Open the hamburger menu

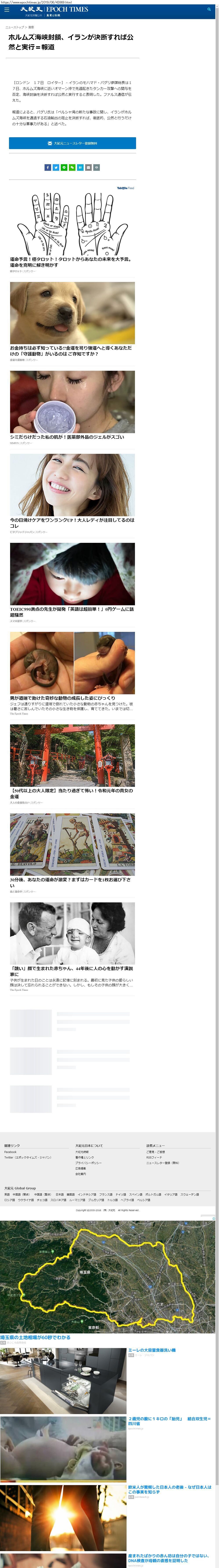(5, 10)
